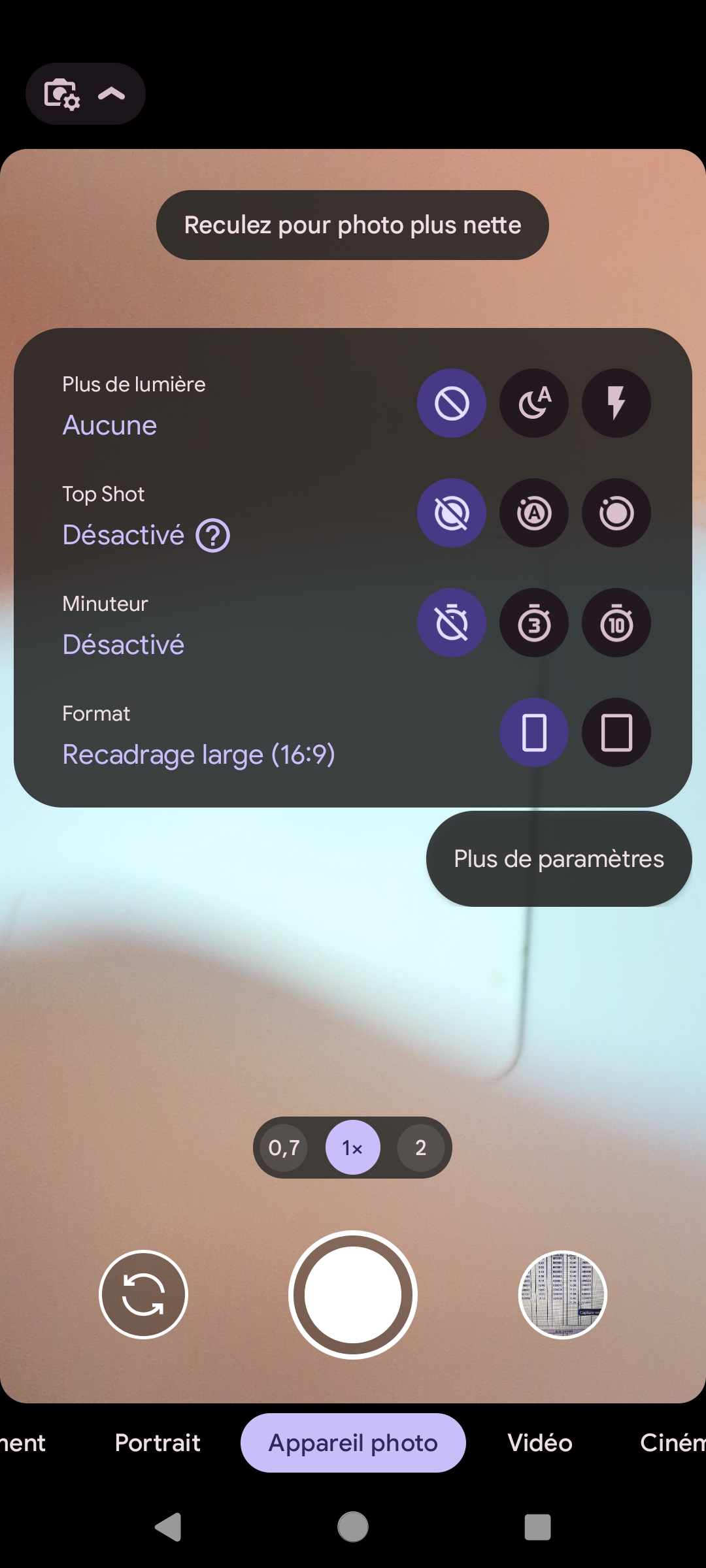The image size is (706, 1568).
Task: Flip to the front camera
Action: (143, 1294)
